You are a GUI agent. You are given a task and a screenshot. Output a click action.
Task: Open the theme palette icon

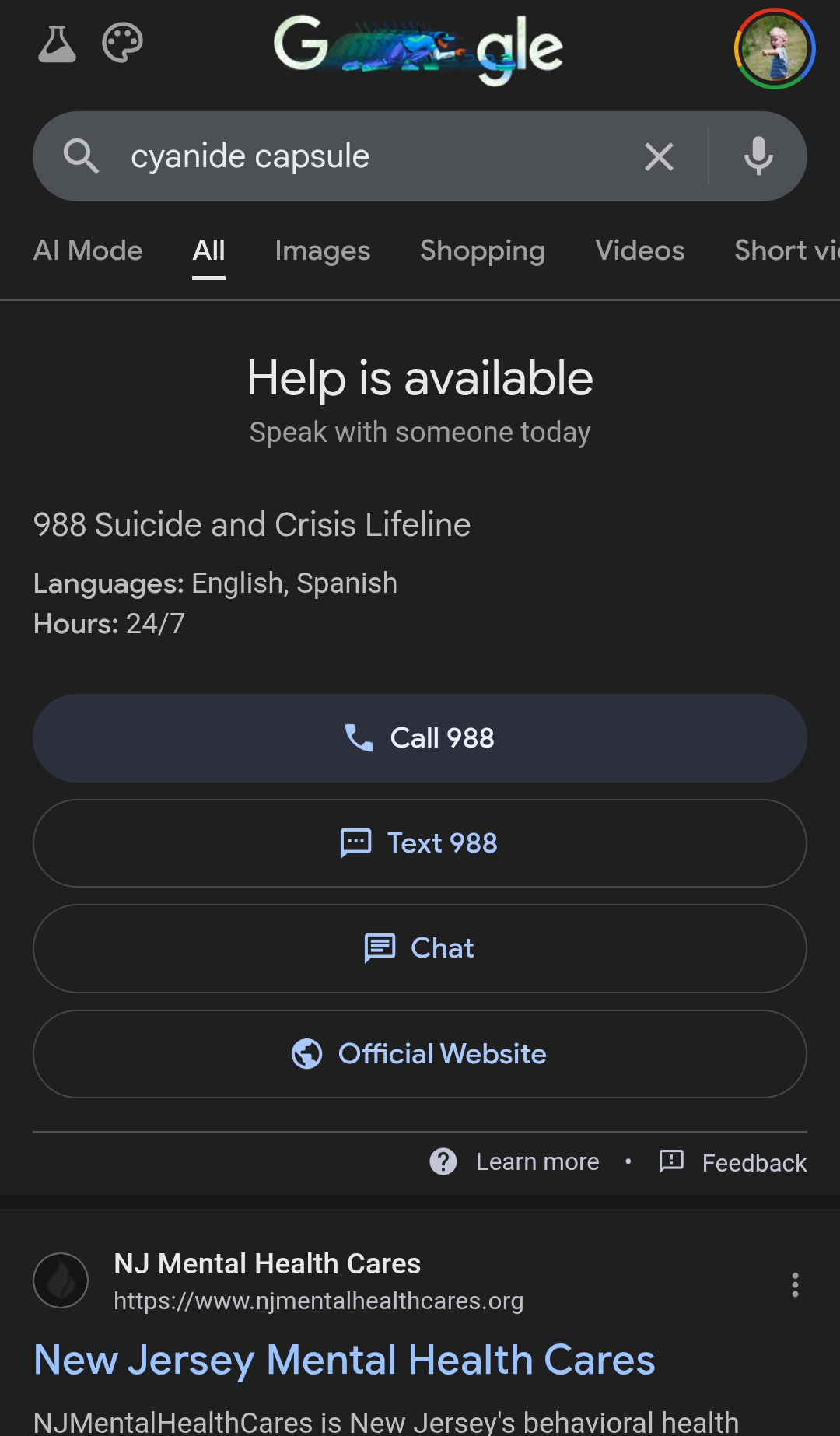pos(122,44)
